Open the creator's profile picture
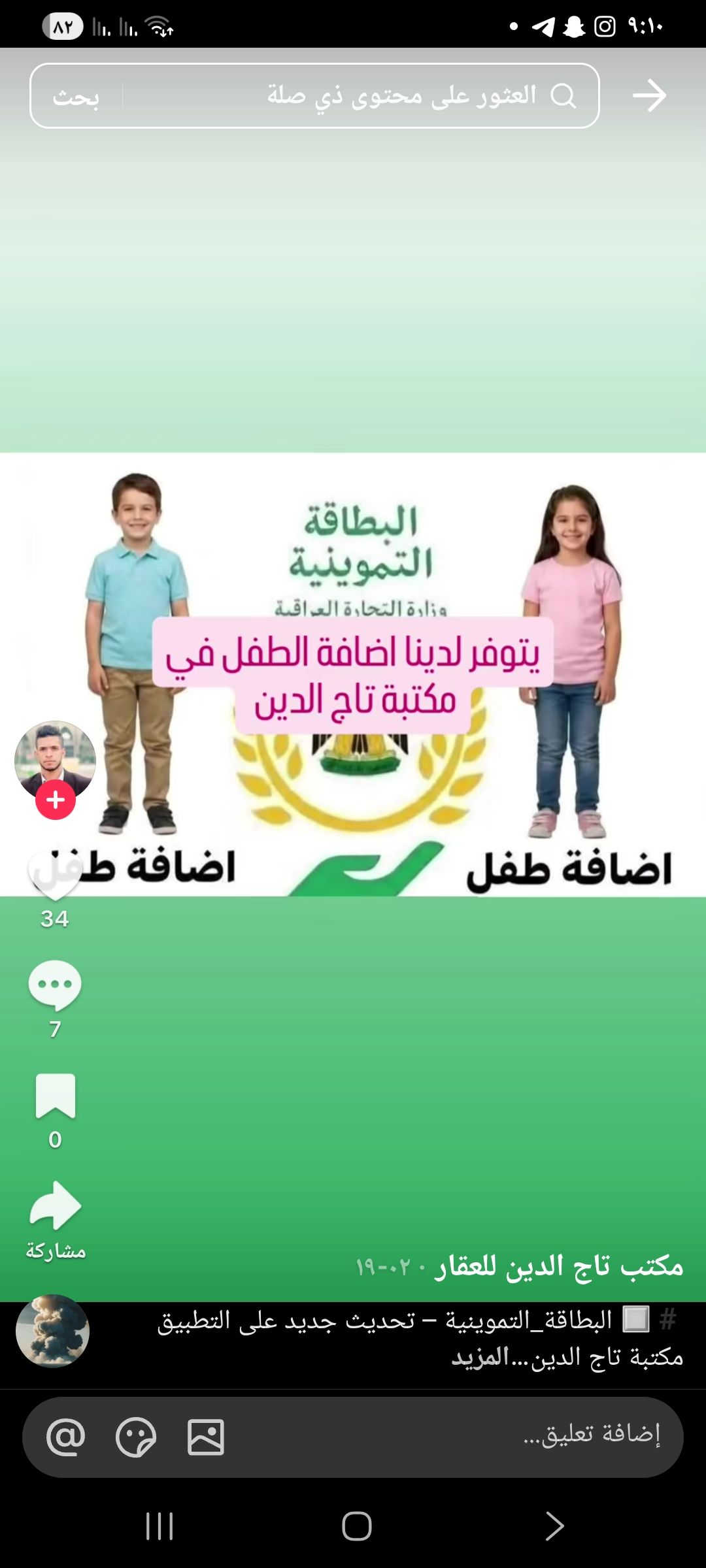 (x=55, y=759)
